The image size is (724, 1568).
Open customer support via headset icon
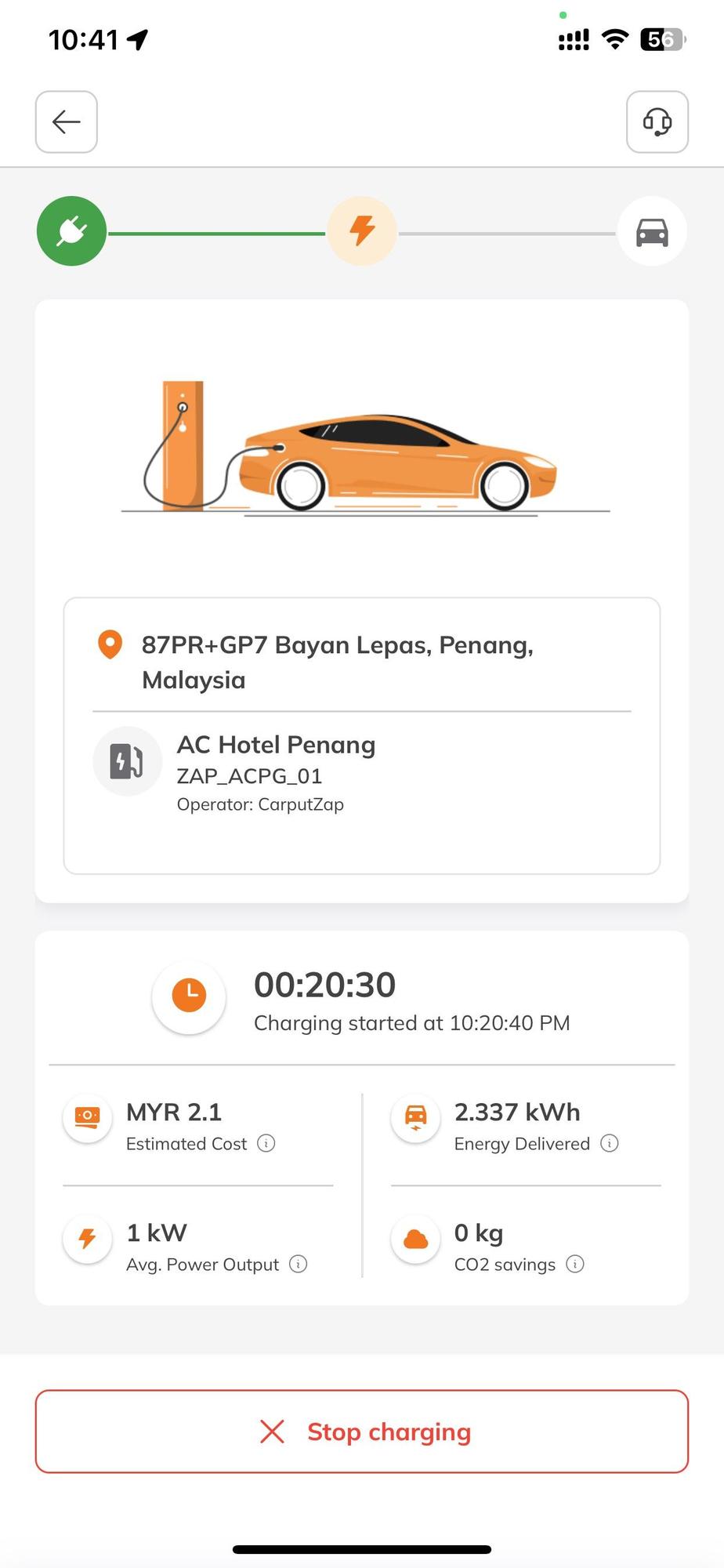(x=657, y=122)
